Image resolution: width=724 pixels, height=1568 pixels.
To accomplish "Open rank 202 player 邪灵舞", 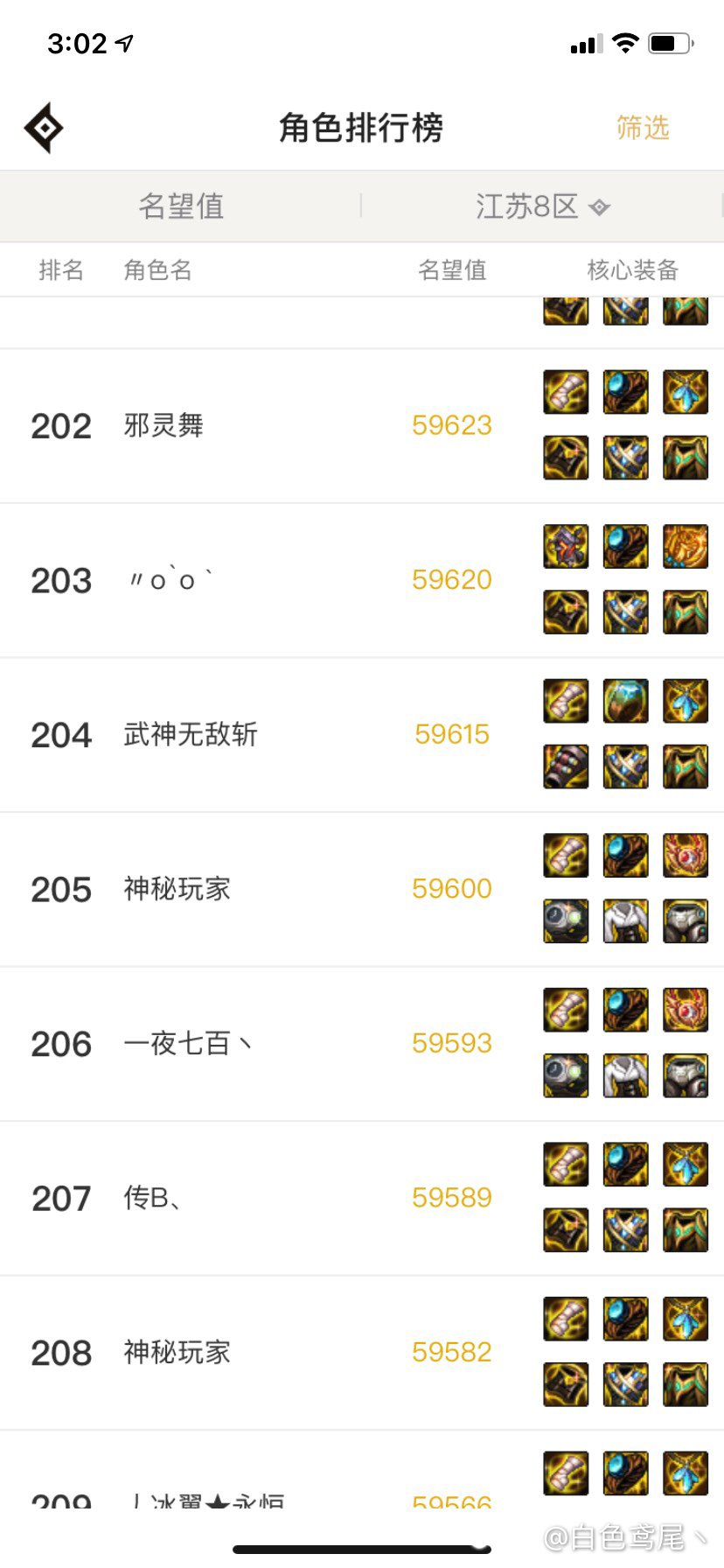I will click(362, 426).
